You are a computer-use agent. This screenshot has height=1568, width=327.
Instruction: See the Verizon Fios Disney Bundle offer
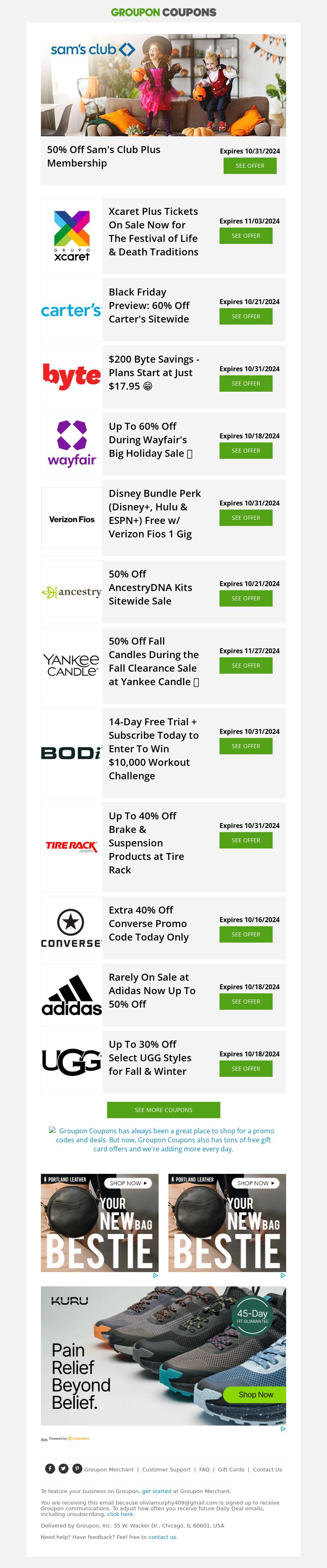point(246,517)
